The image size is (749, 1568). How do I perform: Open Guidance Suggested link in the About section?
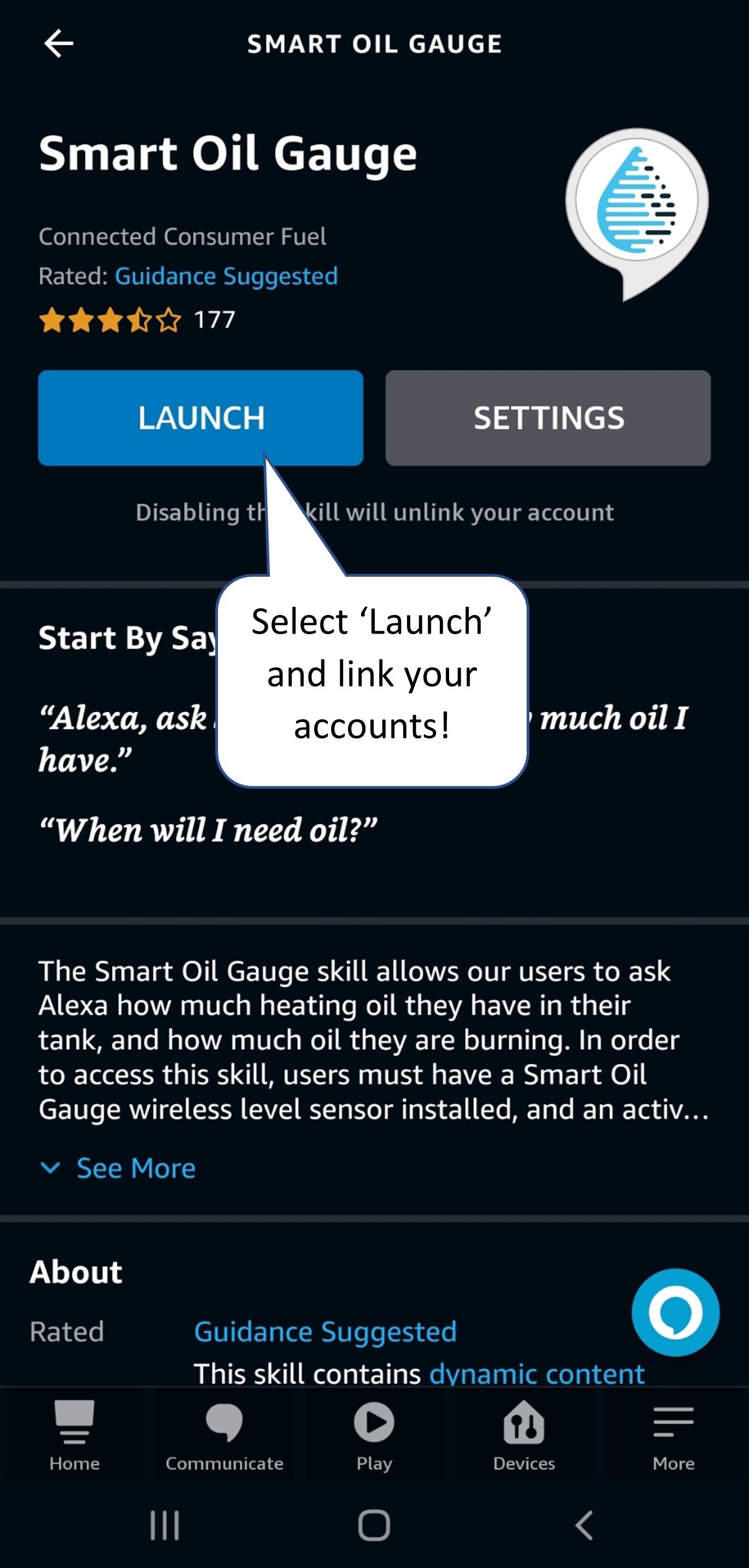coord(325,1331)
